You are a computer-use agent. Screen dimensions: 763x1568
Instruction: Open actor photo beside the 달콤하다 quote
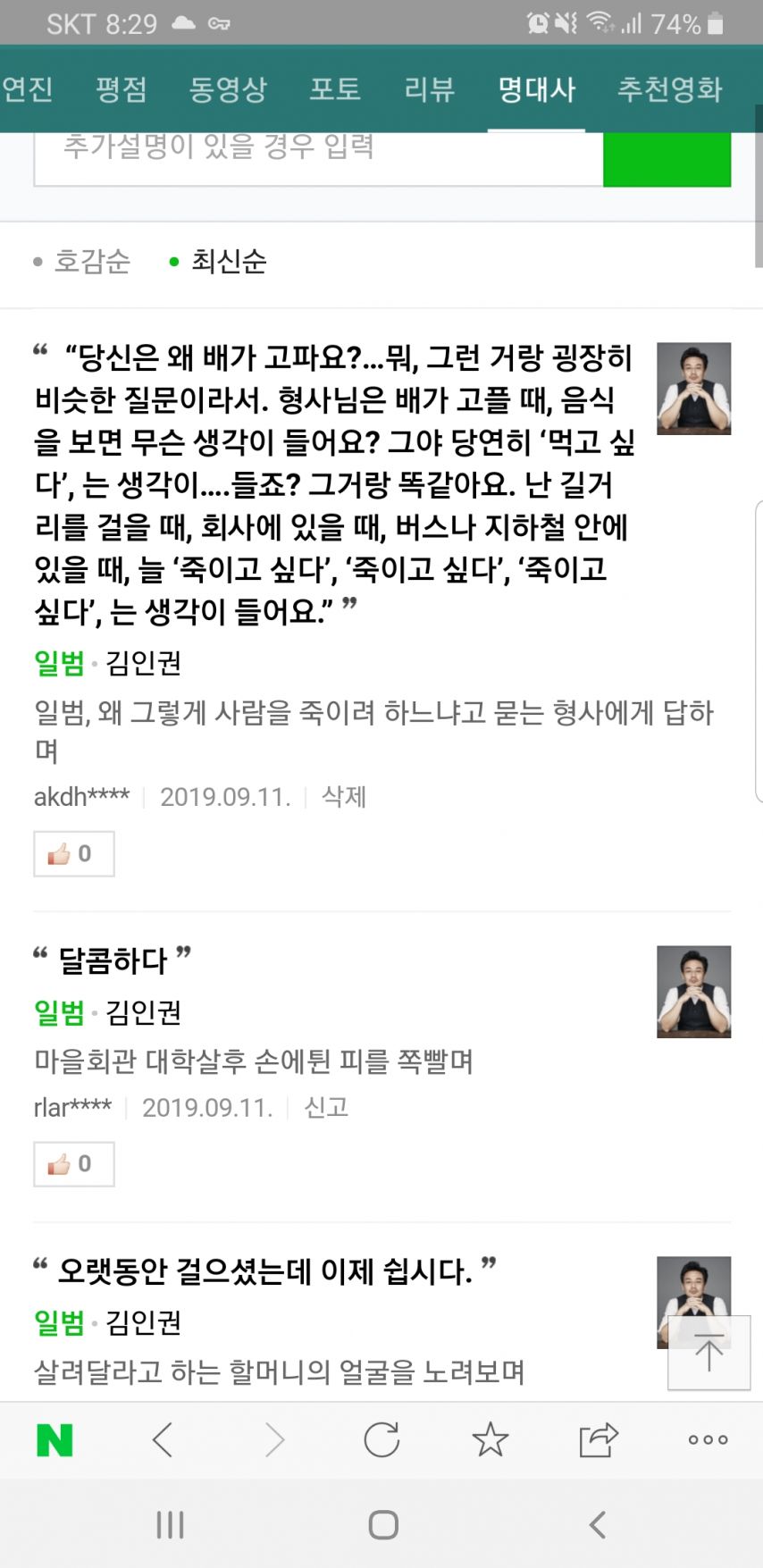click(x=693, y=991)
